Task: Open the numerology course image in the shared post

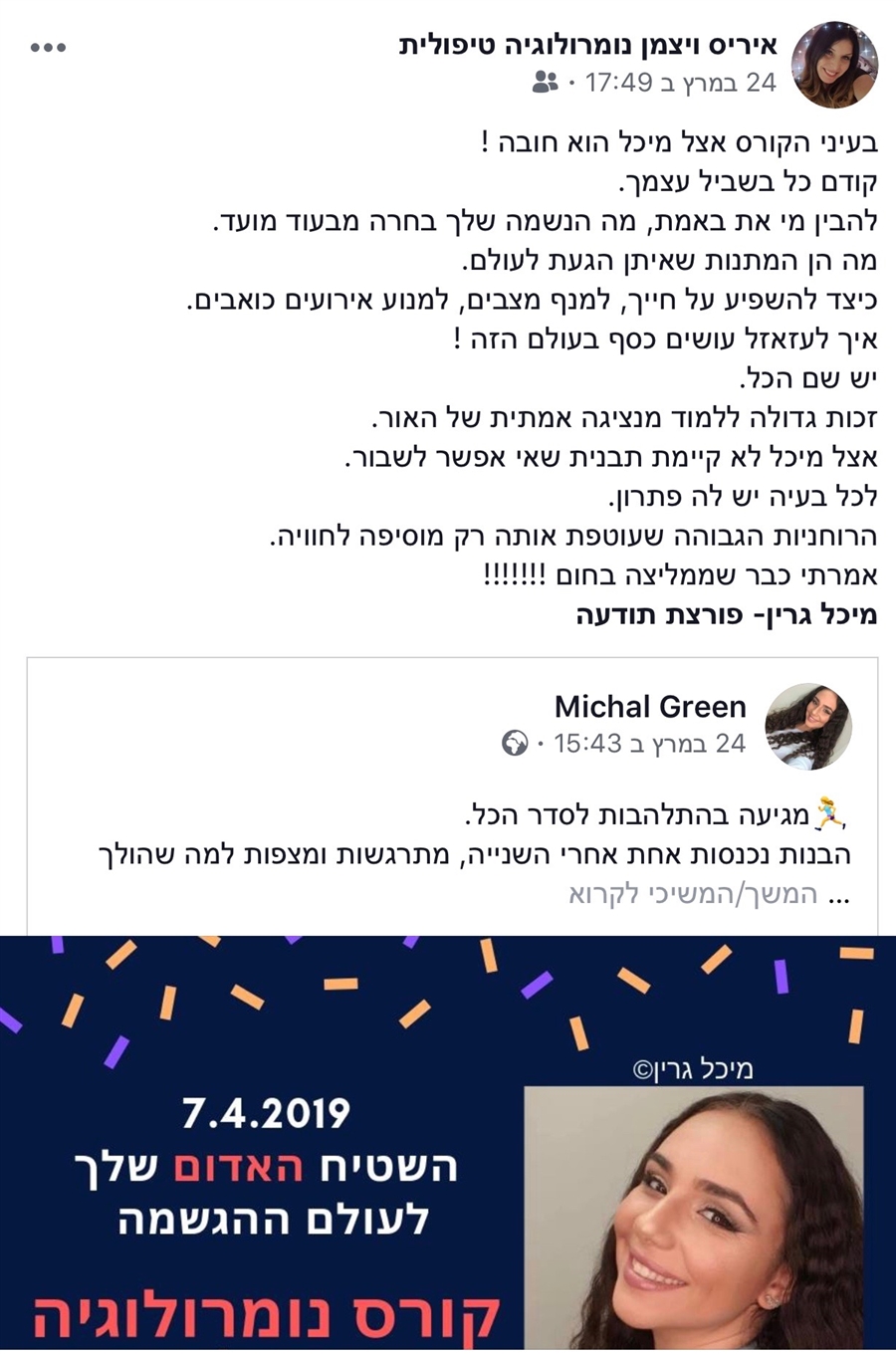Action: [448, 1145]
